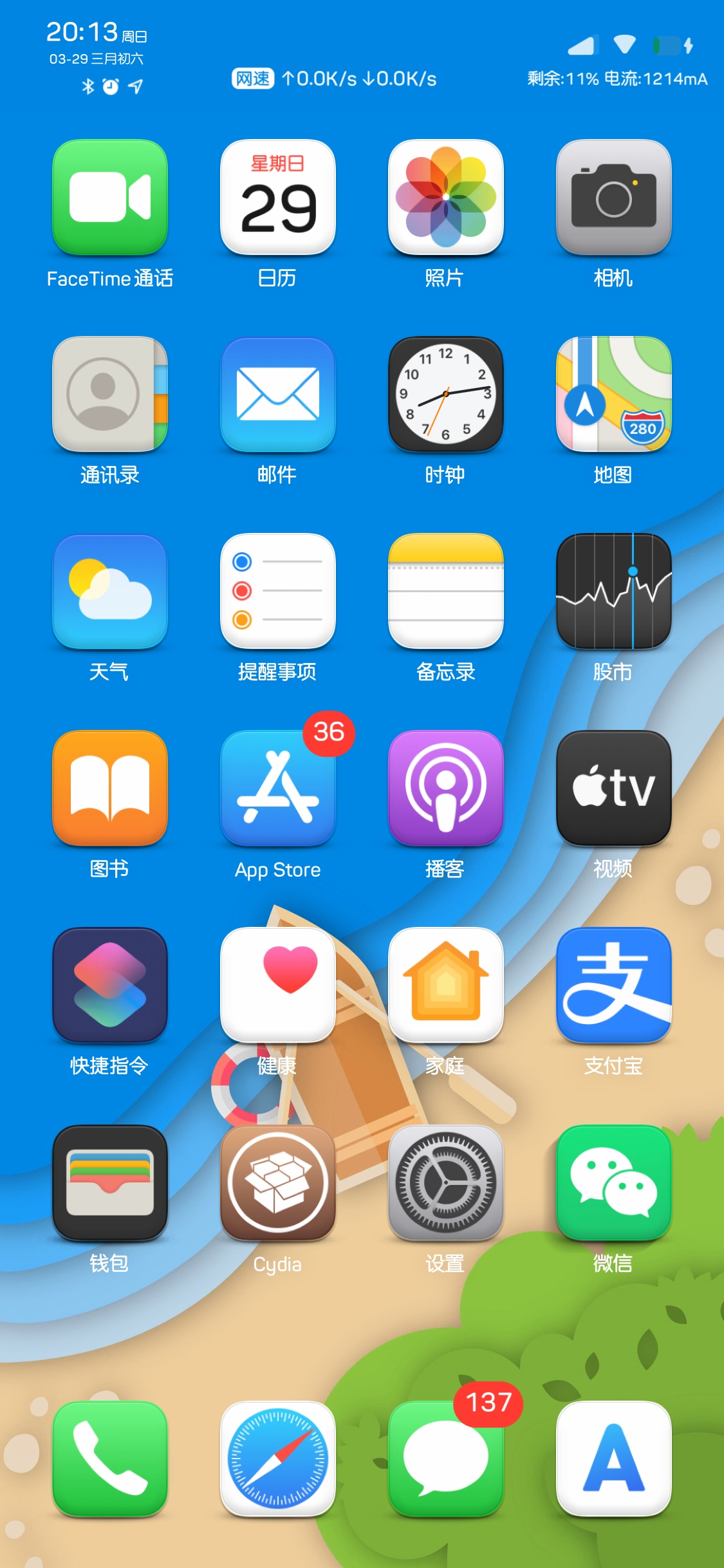Open the App Store with 36 updates

[277, 789]
